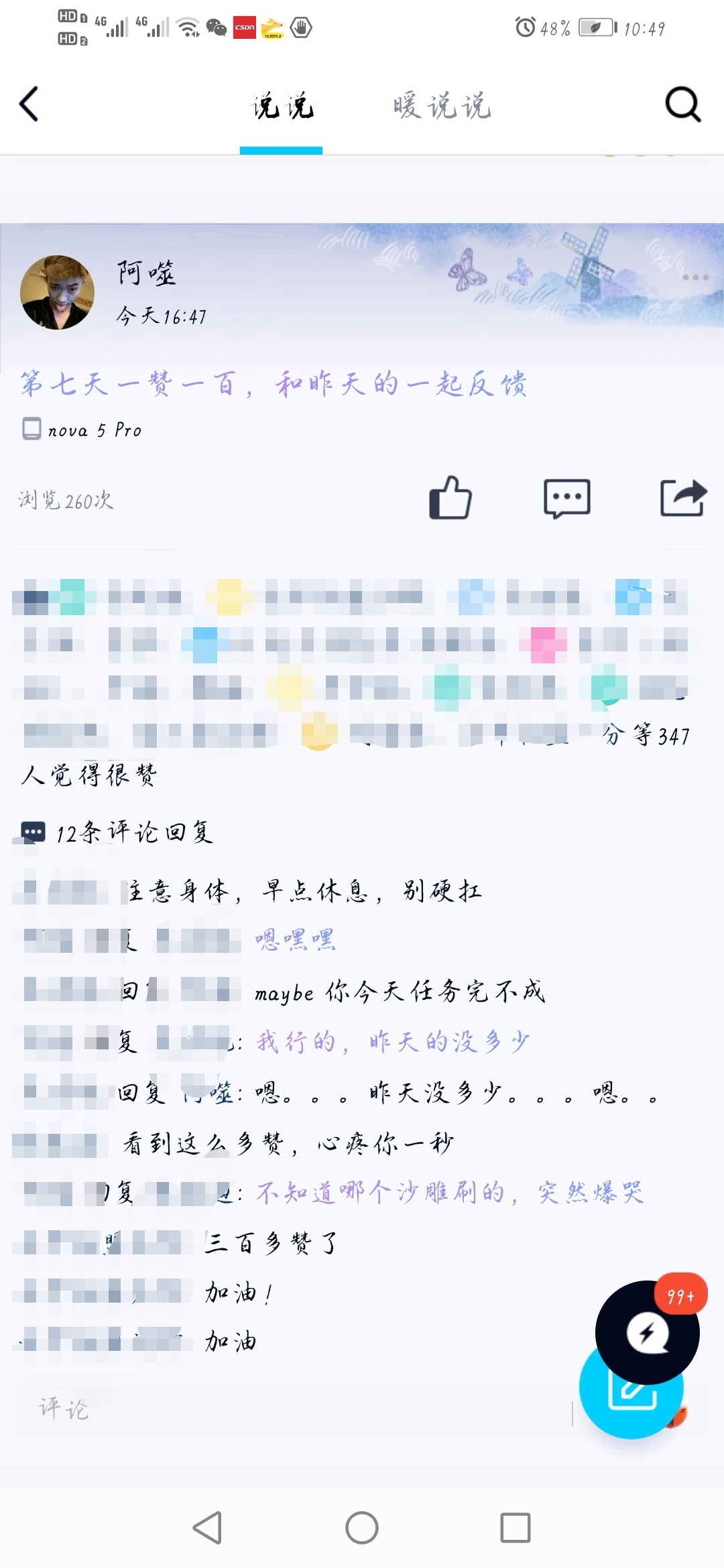Image resolution: width=724 pixels, height=1568 pixels.
Task: Open the search magnifier icon
Action: coord(682,105)
